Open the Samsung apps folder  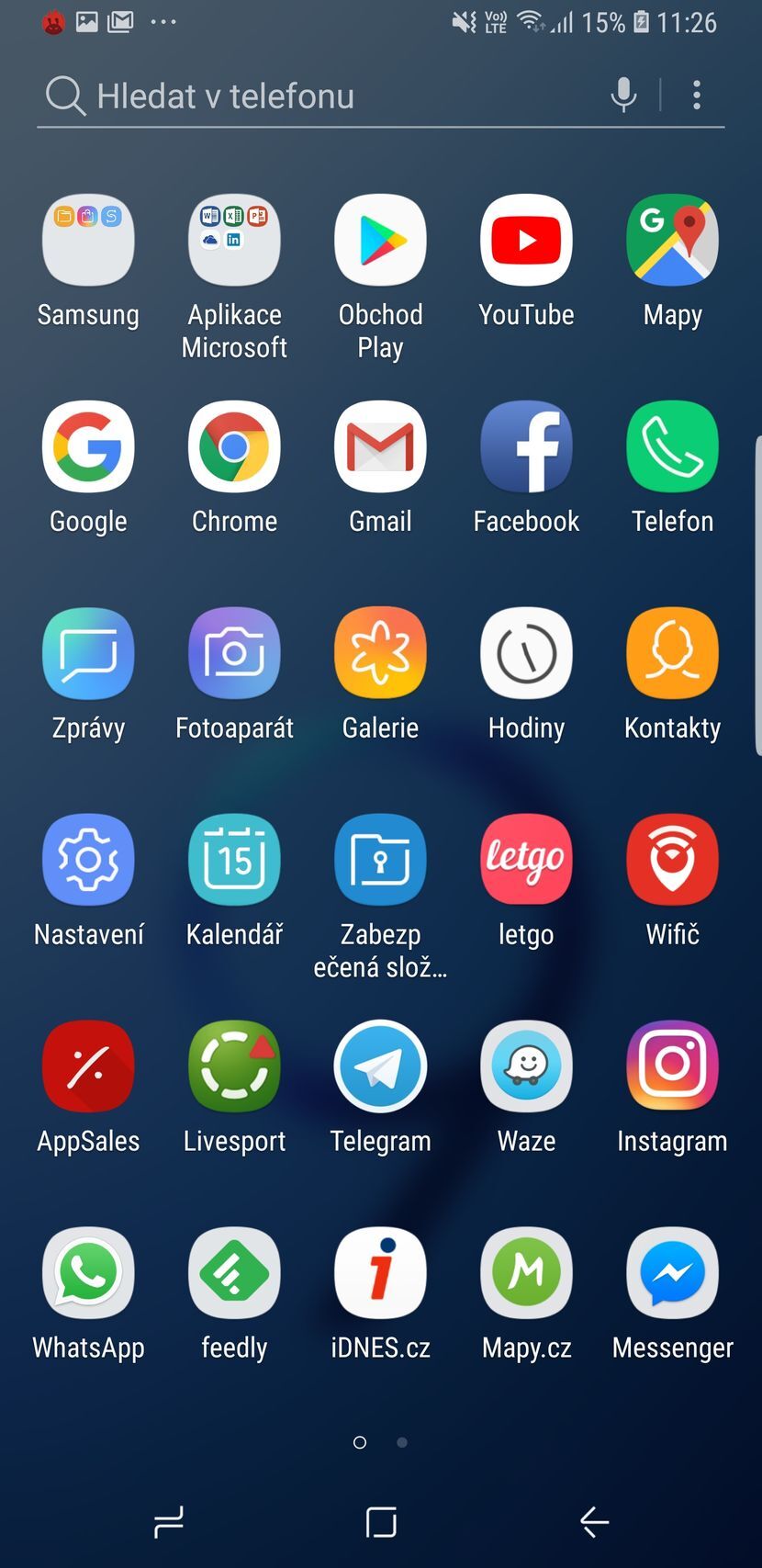tap(88, 240)
